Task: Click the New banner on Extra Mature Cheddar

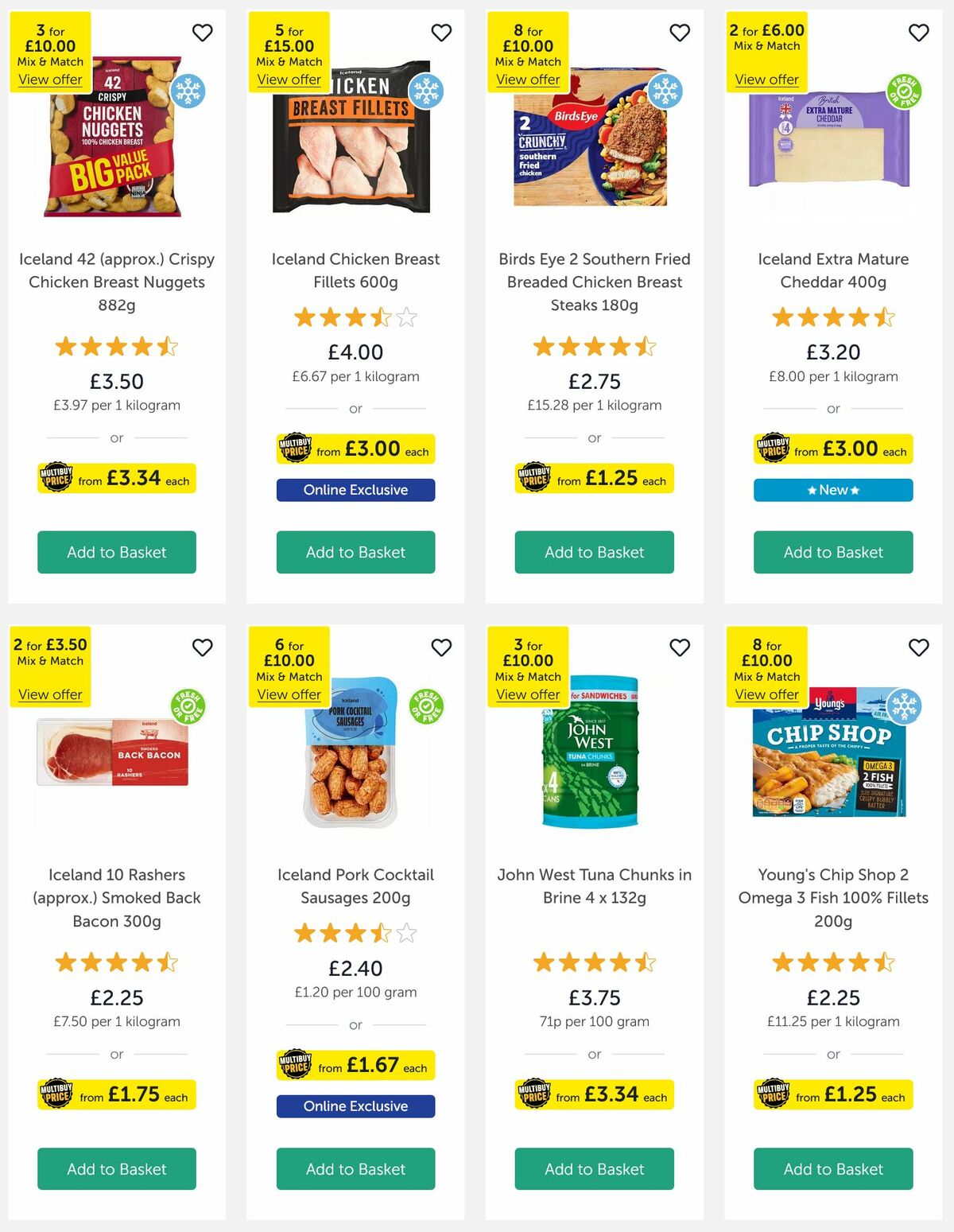Action: click(x=832, y=490)
